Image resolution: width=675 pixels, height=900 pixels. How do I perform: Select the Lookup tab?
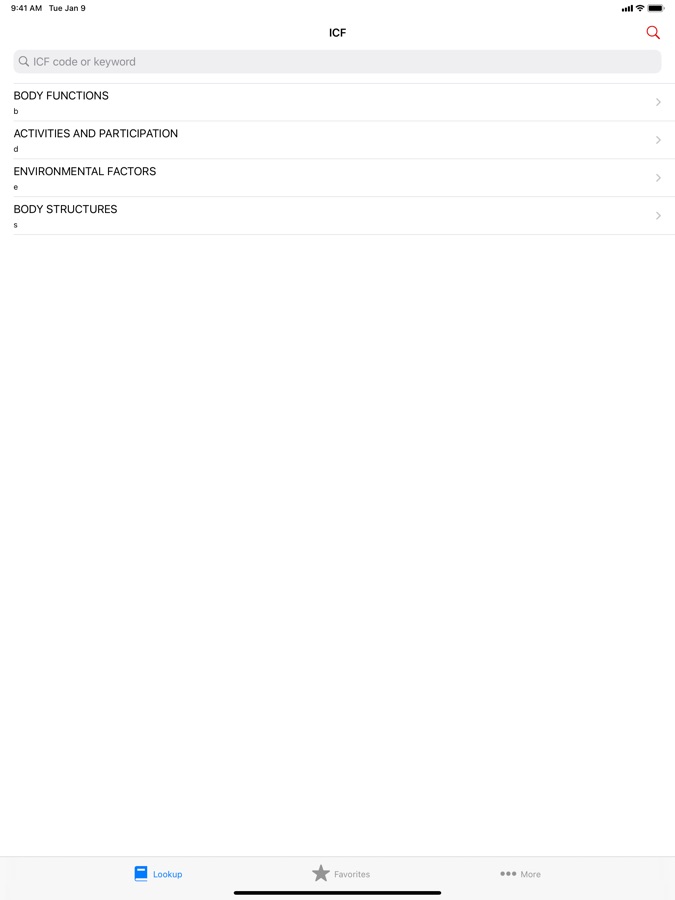[158, 874]
